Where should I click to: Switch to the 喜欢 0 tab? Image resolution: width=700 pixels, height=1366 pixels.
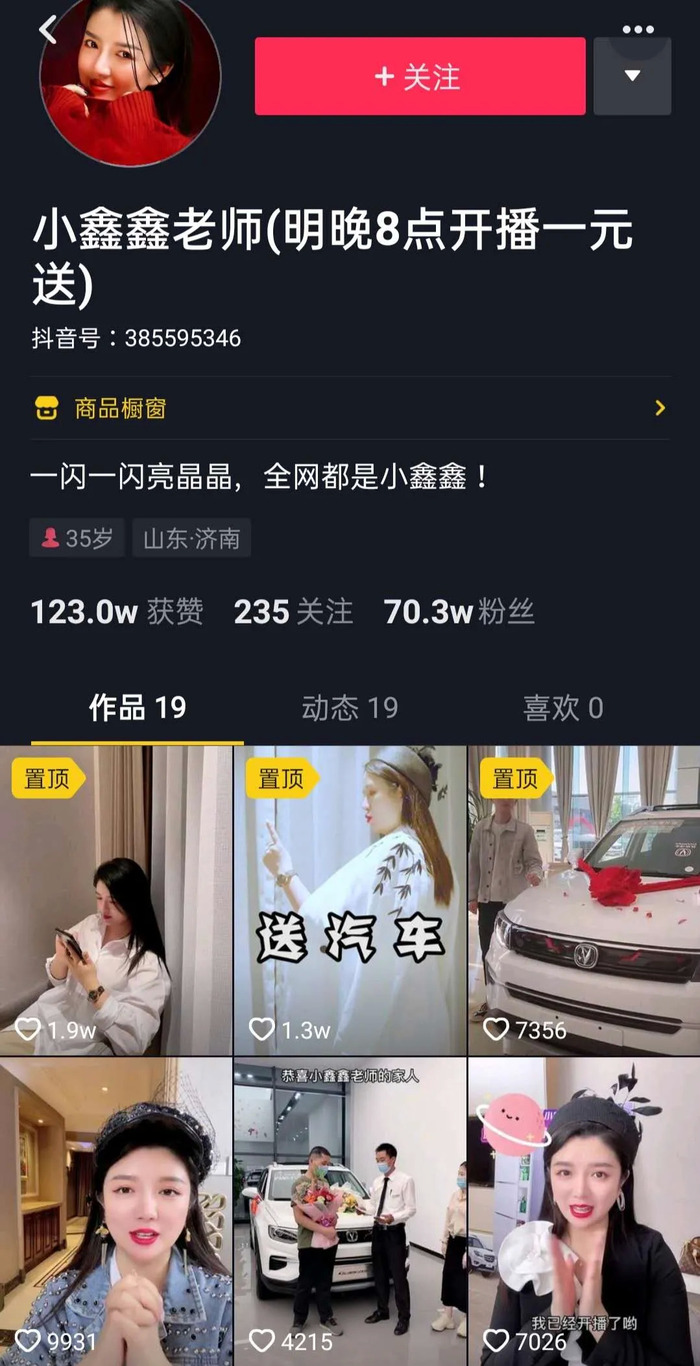pyautogui.click(x=562, y=708)
